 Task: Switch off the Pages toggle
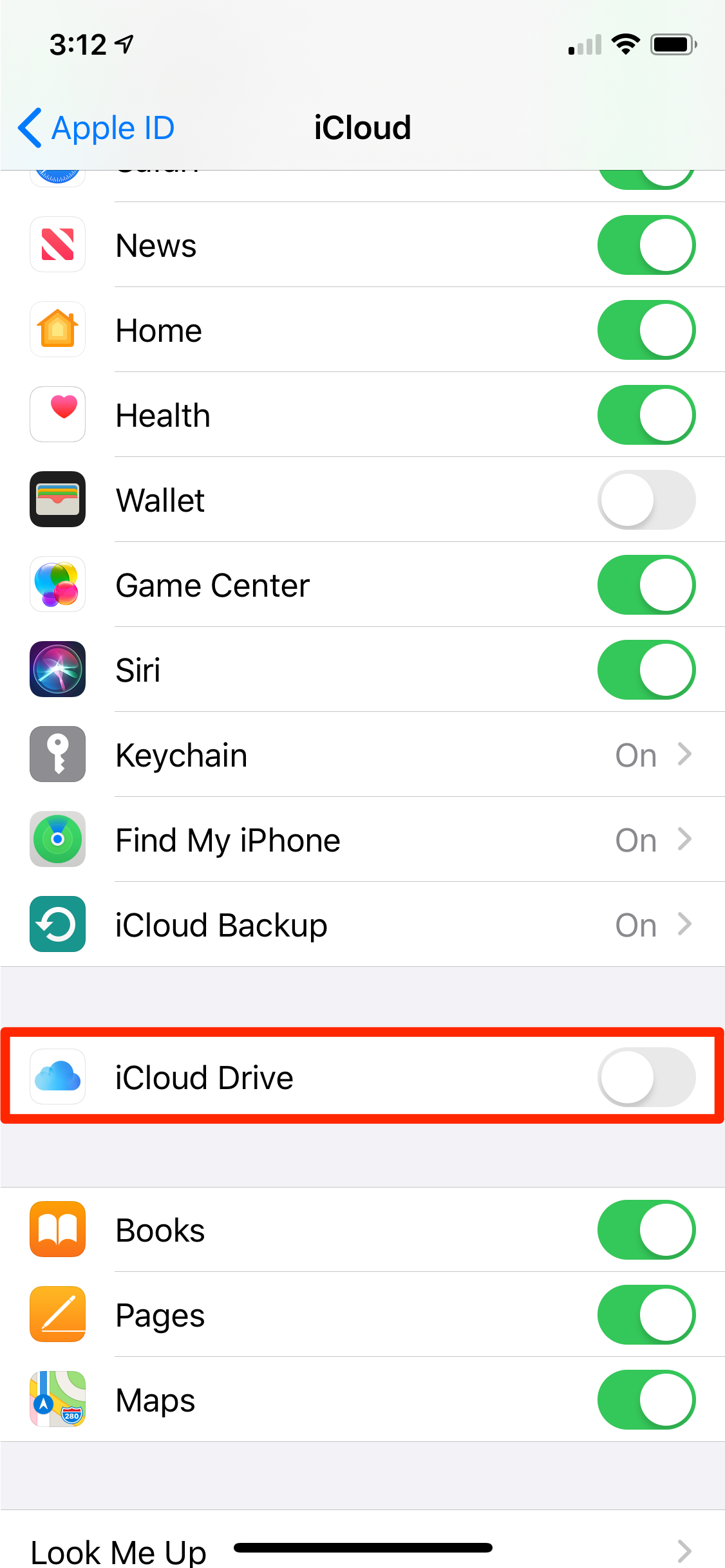pos(646,1315)
